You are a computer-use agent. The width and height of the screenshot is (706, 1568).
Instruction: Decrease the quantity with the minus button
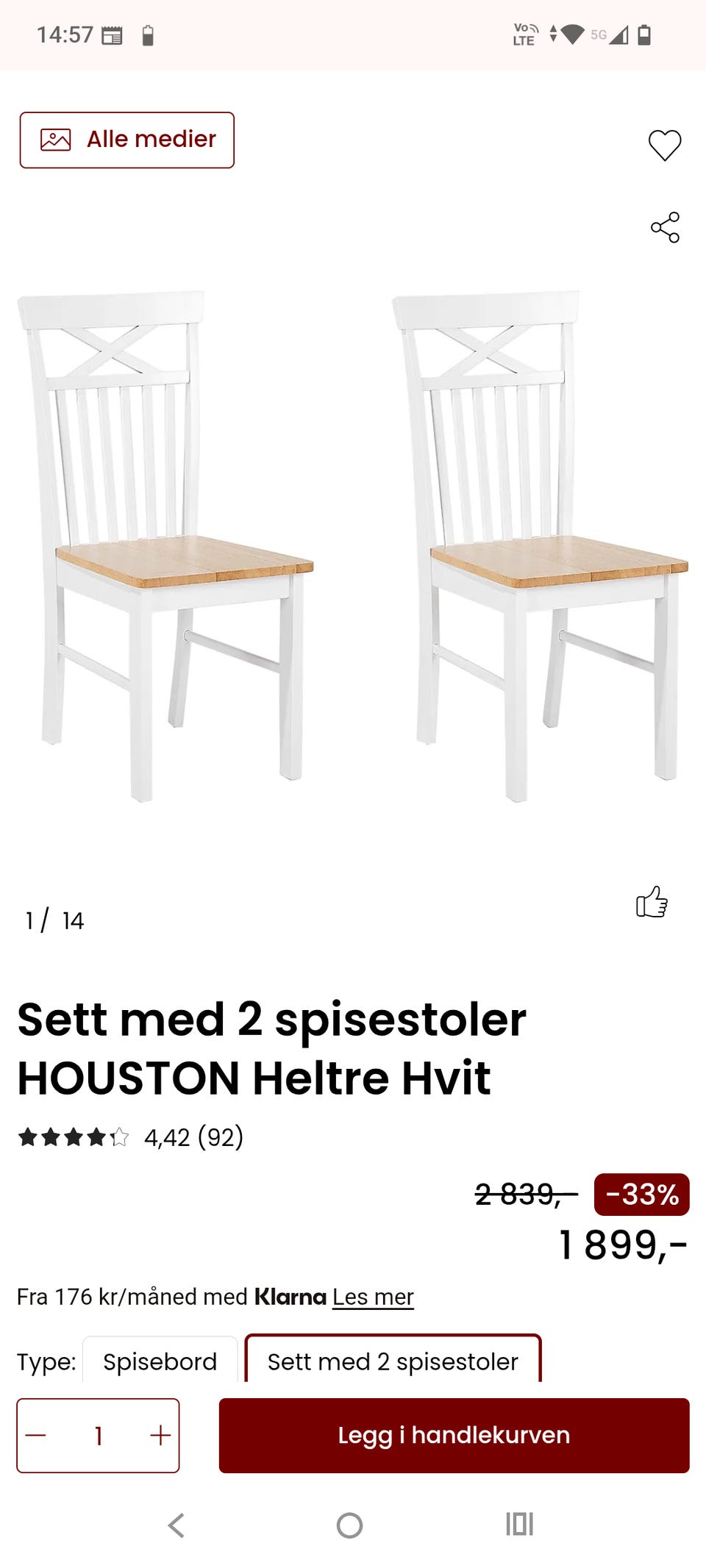(x=36, y=1435)
